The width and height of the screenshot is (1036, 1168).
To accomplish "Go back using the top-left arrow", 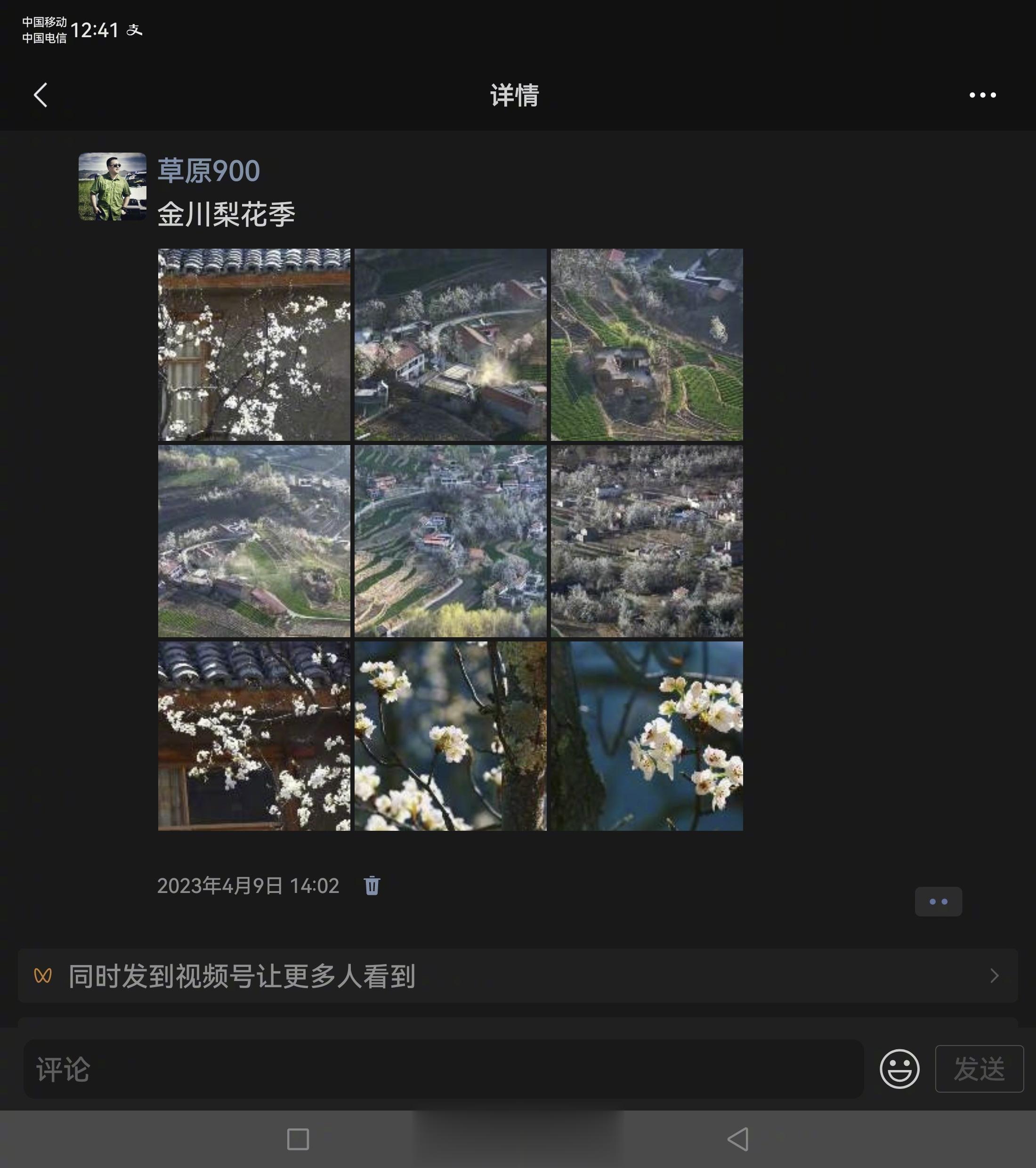I will [40, 95].
